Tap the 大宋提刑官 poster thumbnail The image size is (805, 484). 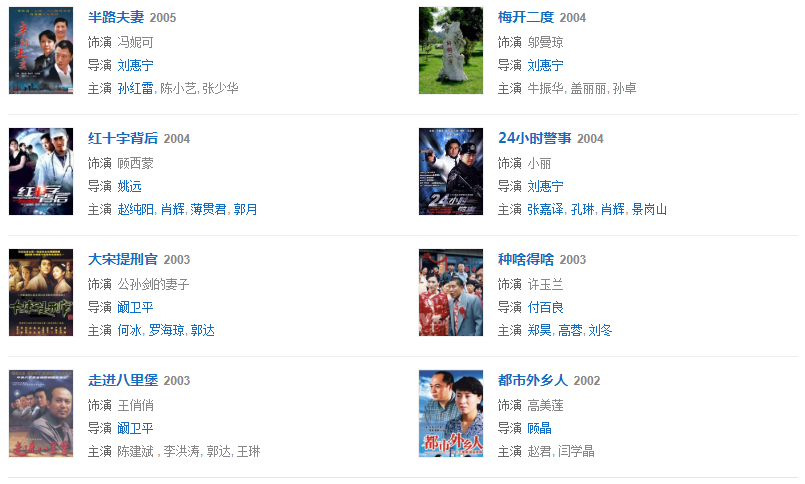pos(41,293)
